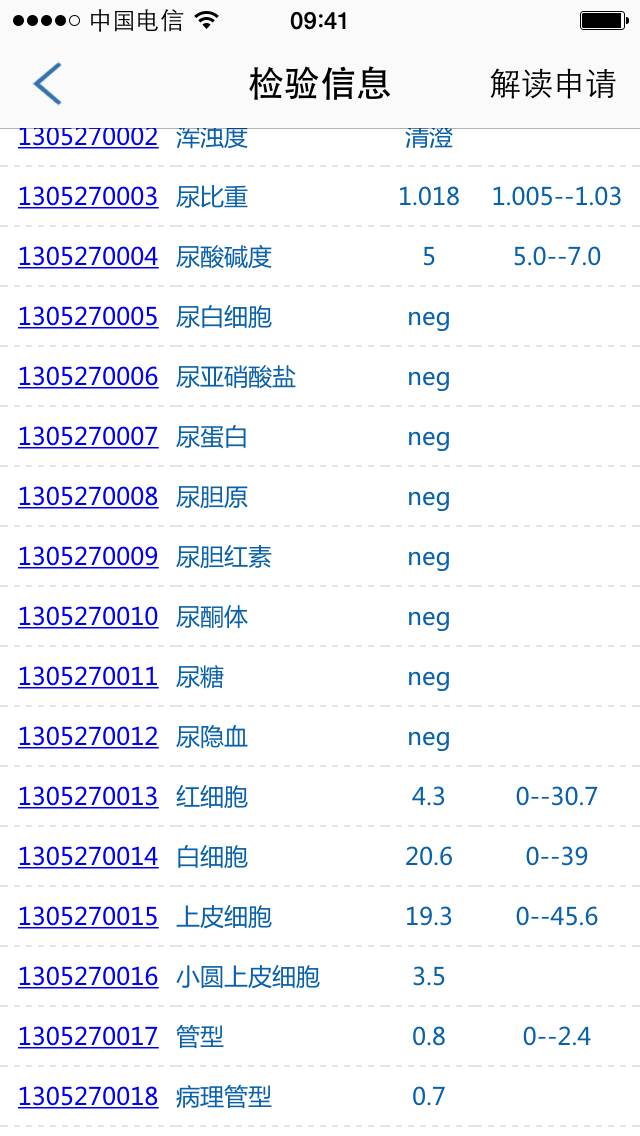The width and height of the screenshot is (640, 1136).
Task: Open link 1305270016 for 小圆上皮细胞
Action: click(x=88, y=977)
